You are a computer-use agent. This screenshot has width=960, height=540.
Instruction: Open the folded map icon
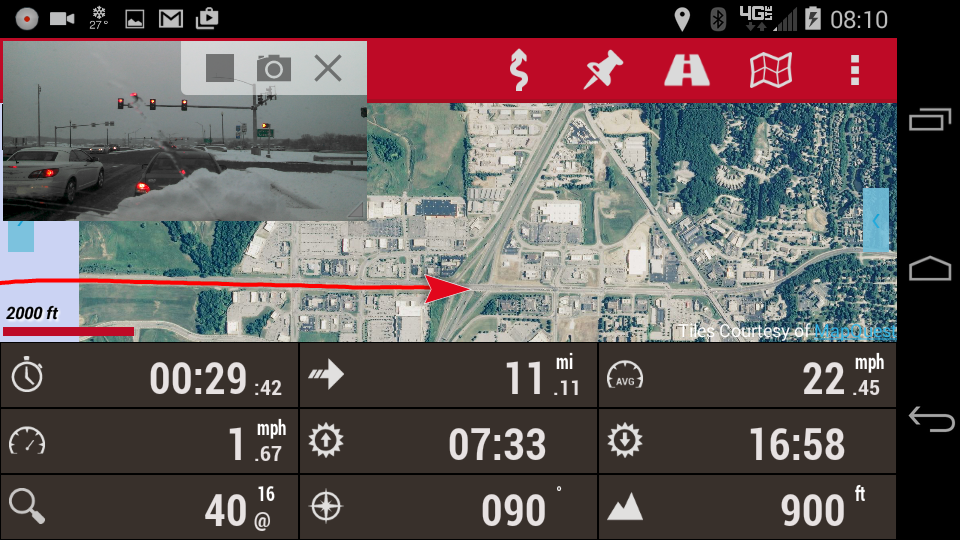[771, 71]
